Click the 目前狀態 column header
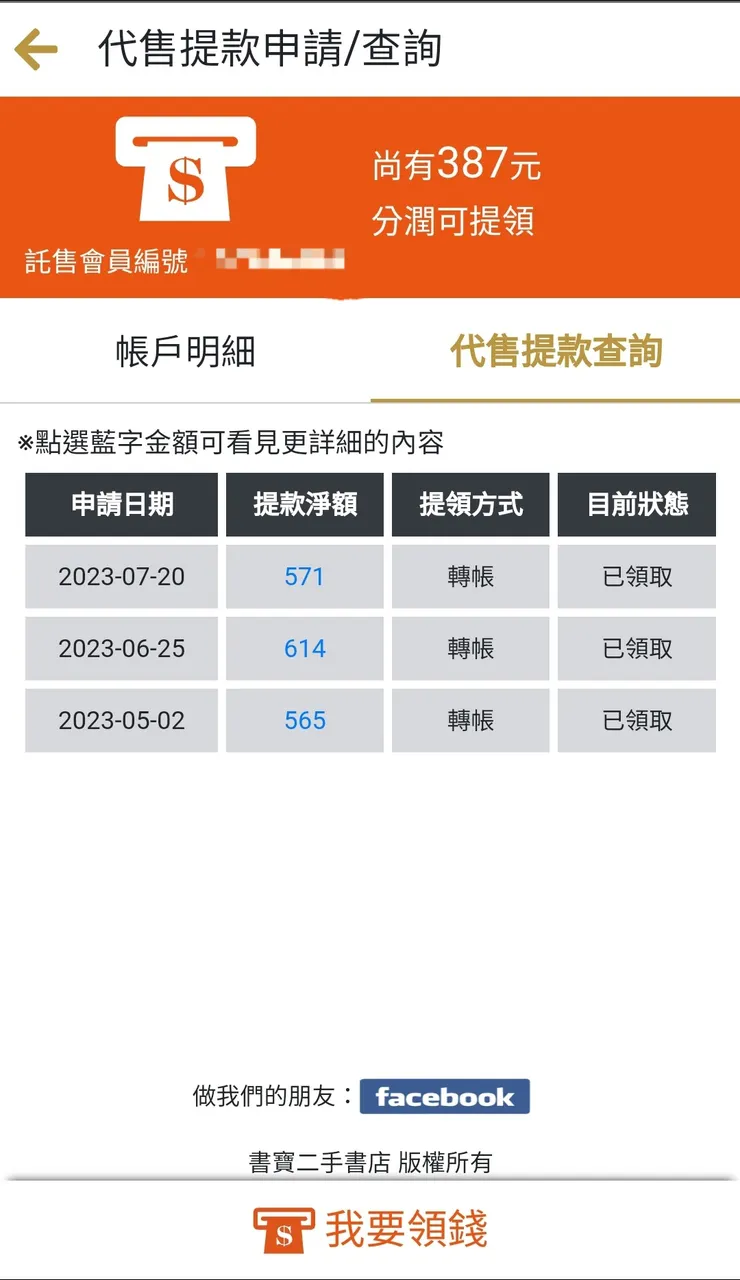This screenshot has height=1280, width=740. click(636, 504)
